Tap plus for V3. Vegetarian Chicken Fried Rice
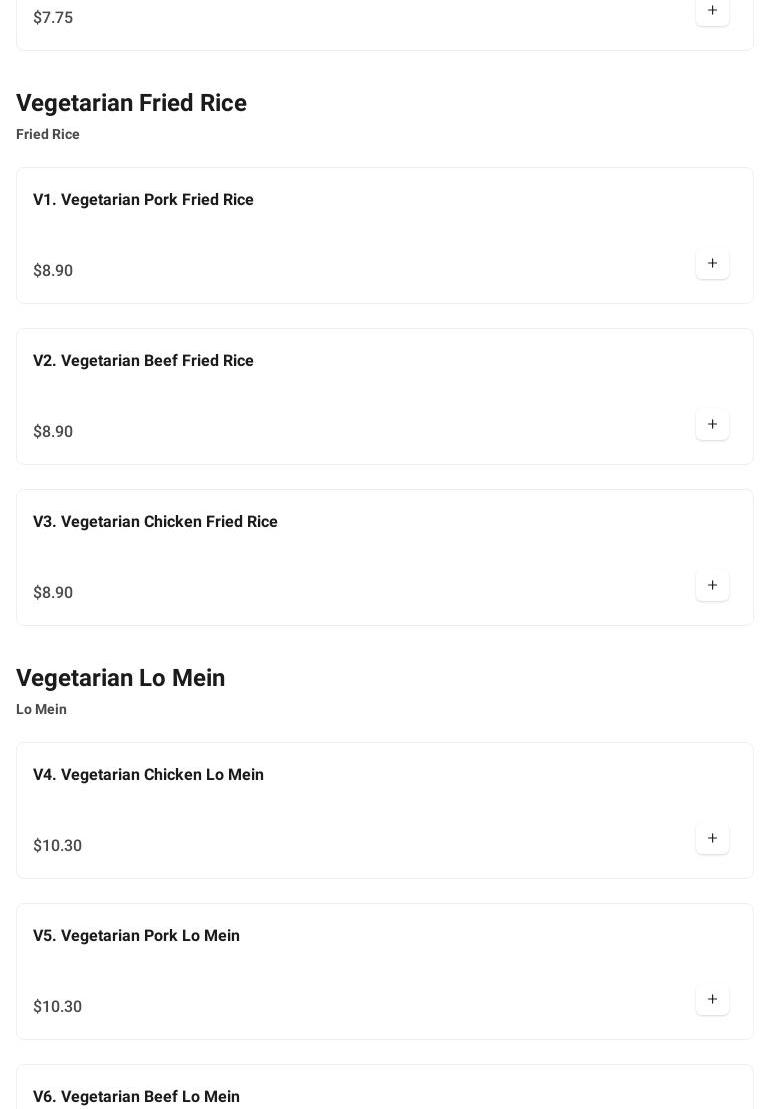This screenshot has width=770, height=1109. click(x=712, y=586)
